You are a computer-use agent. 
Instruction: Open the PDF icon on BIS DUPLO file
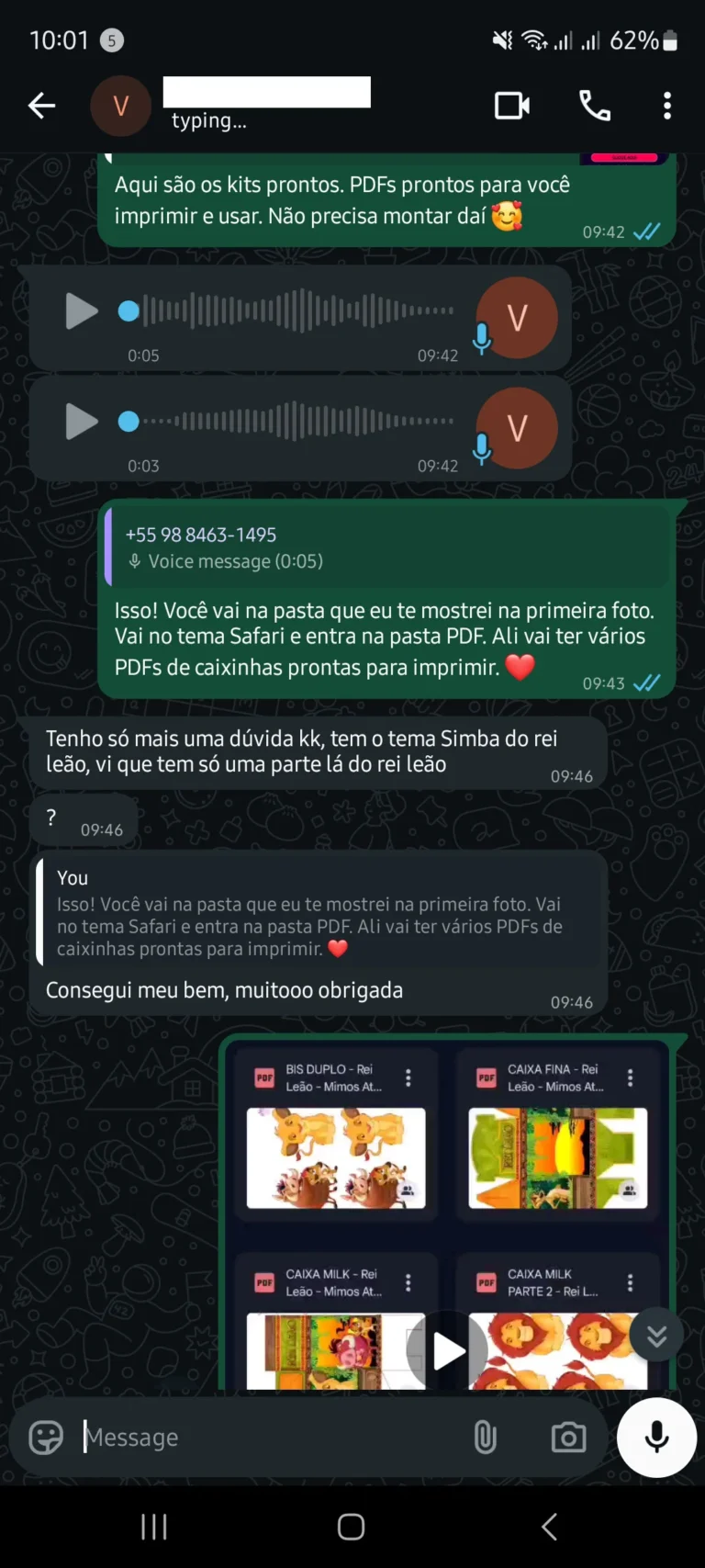[x=263, y=1077]
